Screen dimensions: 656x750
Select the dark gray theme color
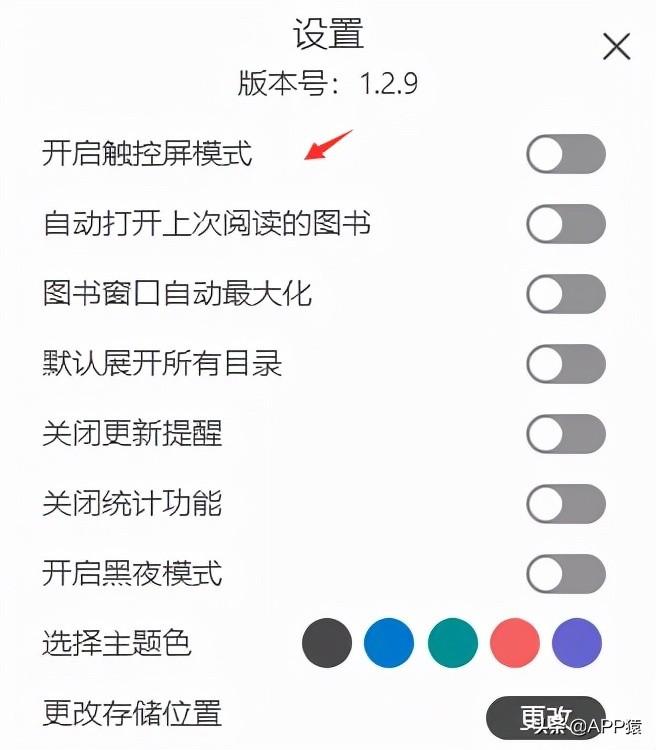coord(327,642)
